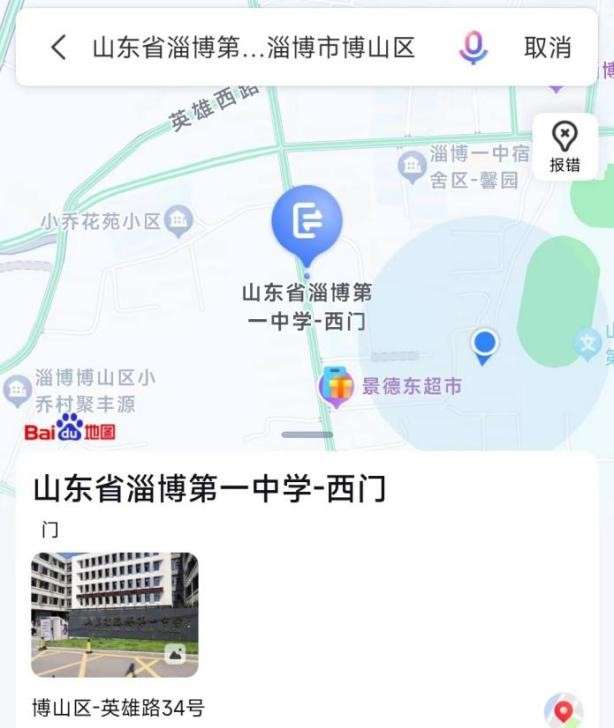Viewport: 614px width, 728px height.
Task: Tap 取消 to cancel the search
Action: [547, 47]
